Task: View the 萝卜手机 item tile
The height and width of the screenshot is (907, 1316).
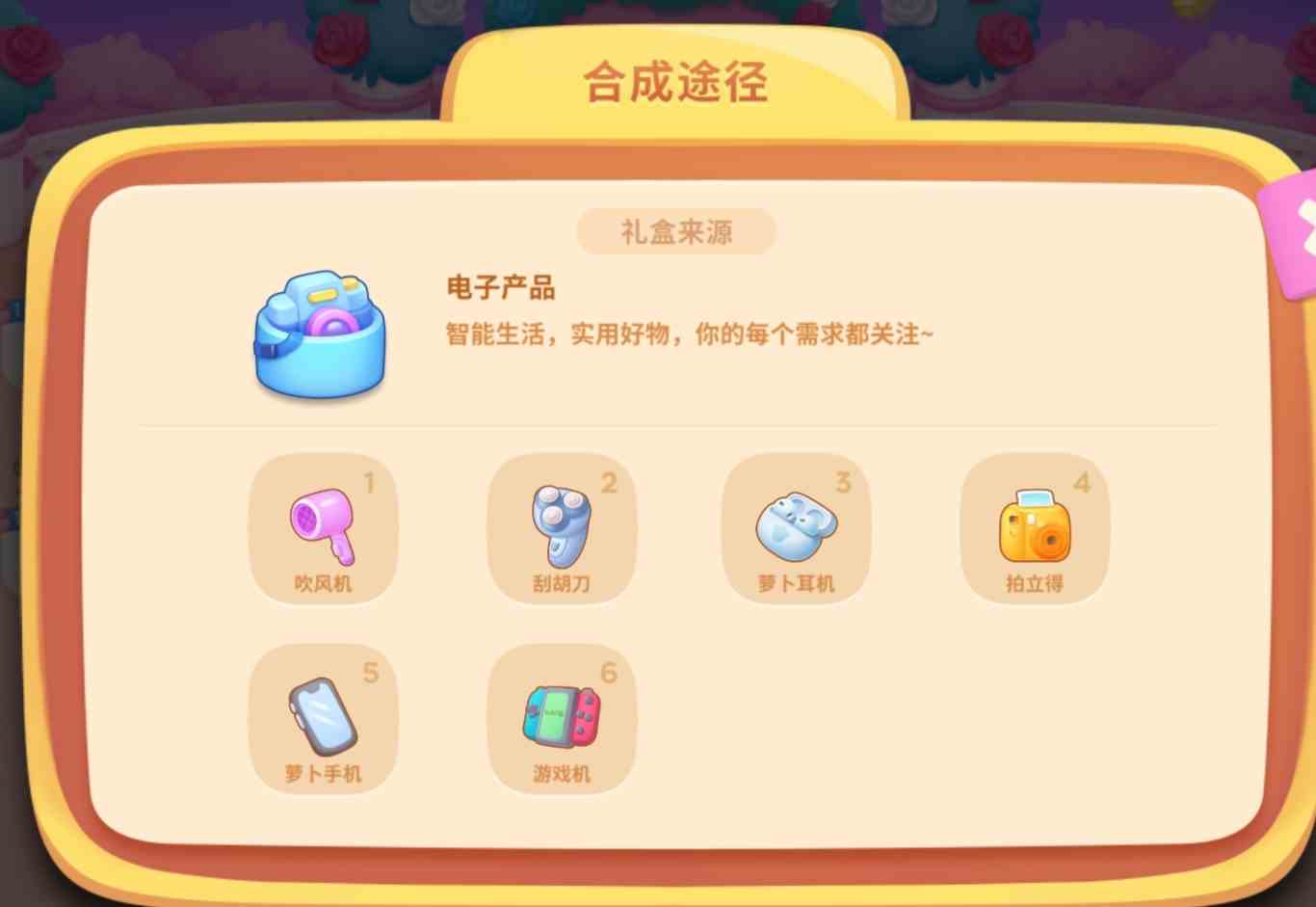Action: (323, 719)
